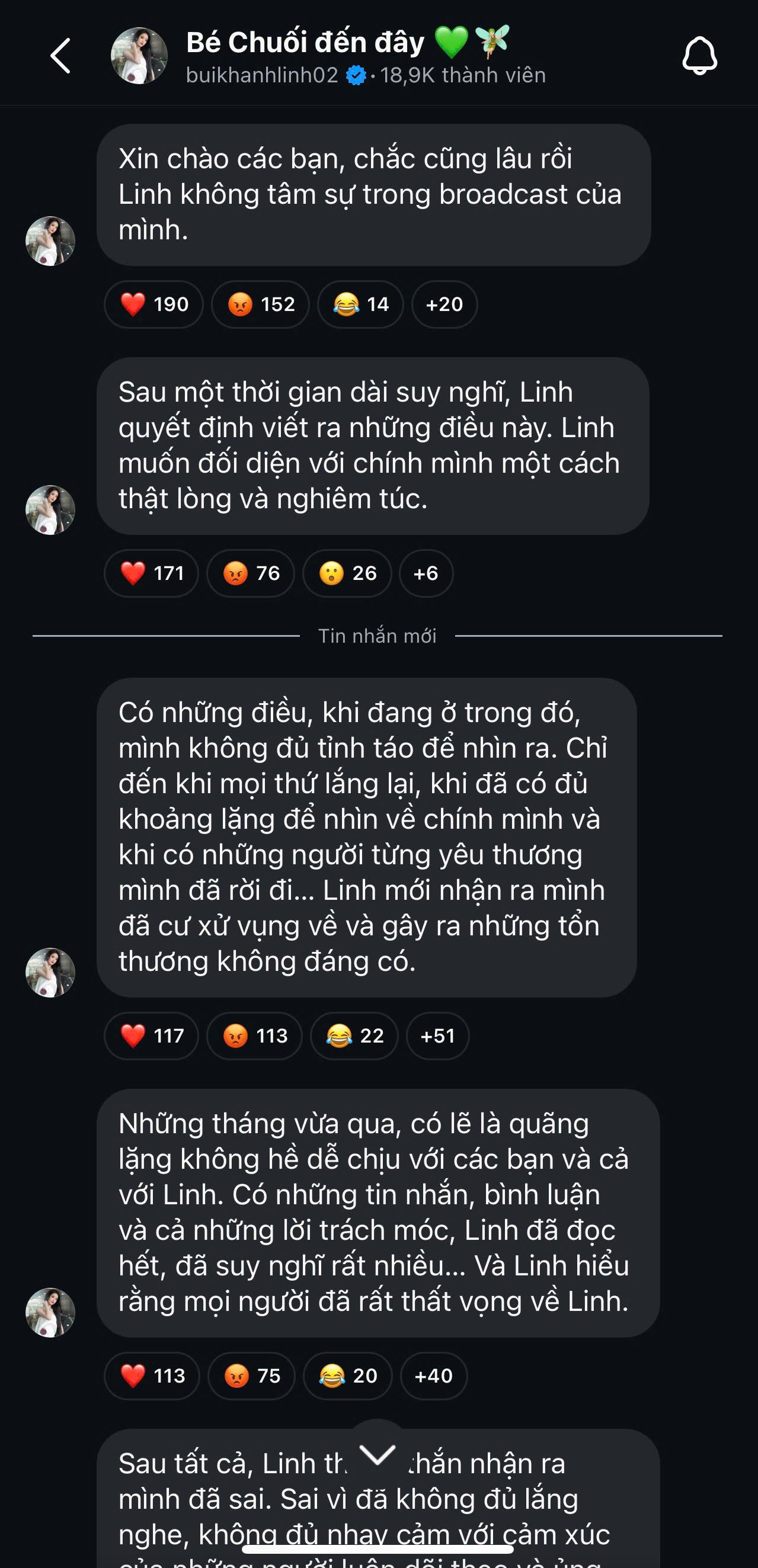758x1568 pixels.
Task: Tap the heart reaction with 117
Action: coord(151,1036)
